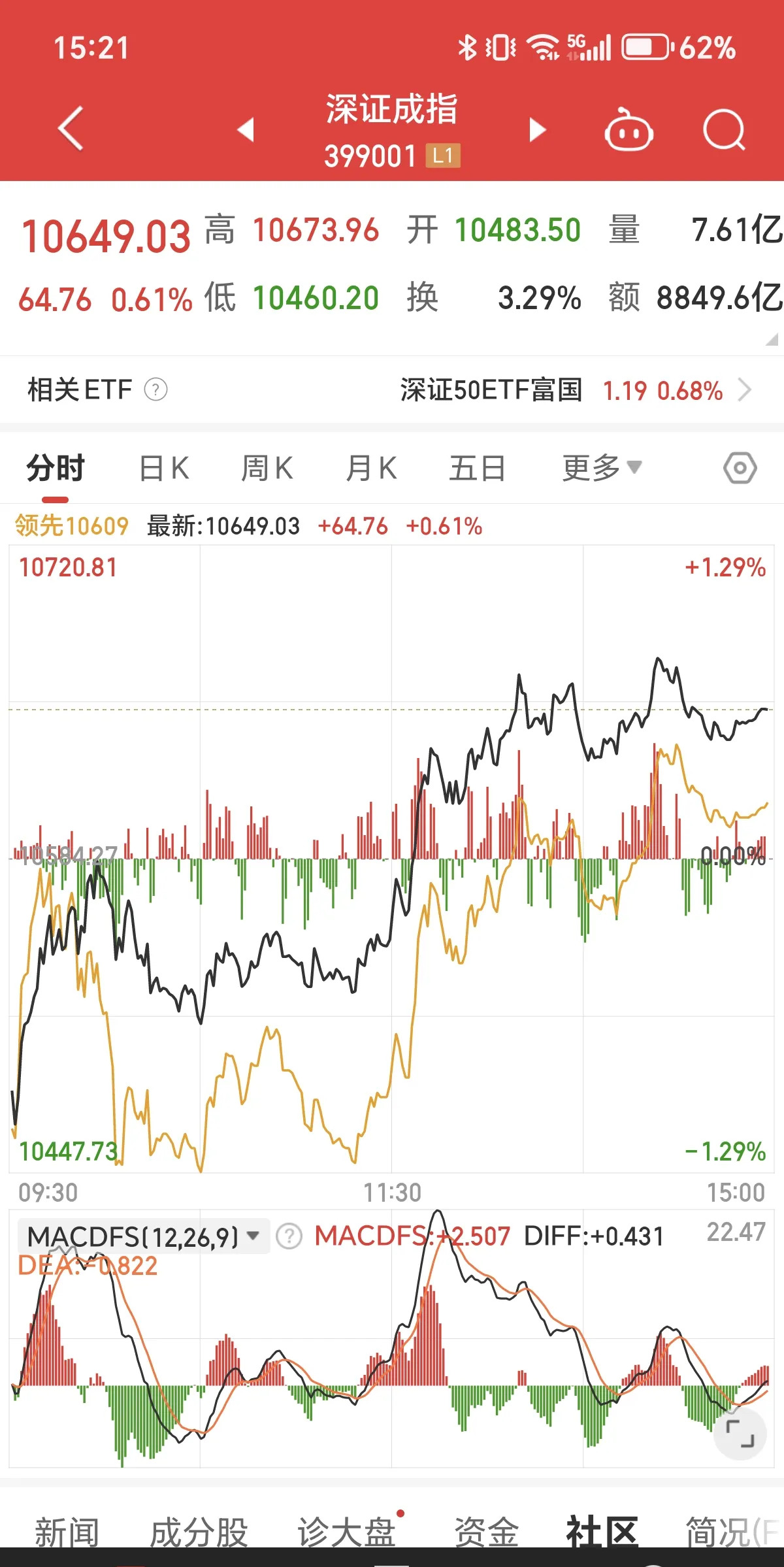Screen dimensions: 784x1567
Task: Switch to next index using right arrow
Action: click(537, 129)
